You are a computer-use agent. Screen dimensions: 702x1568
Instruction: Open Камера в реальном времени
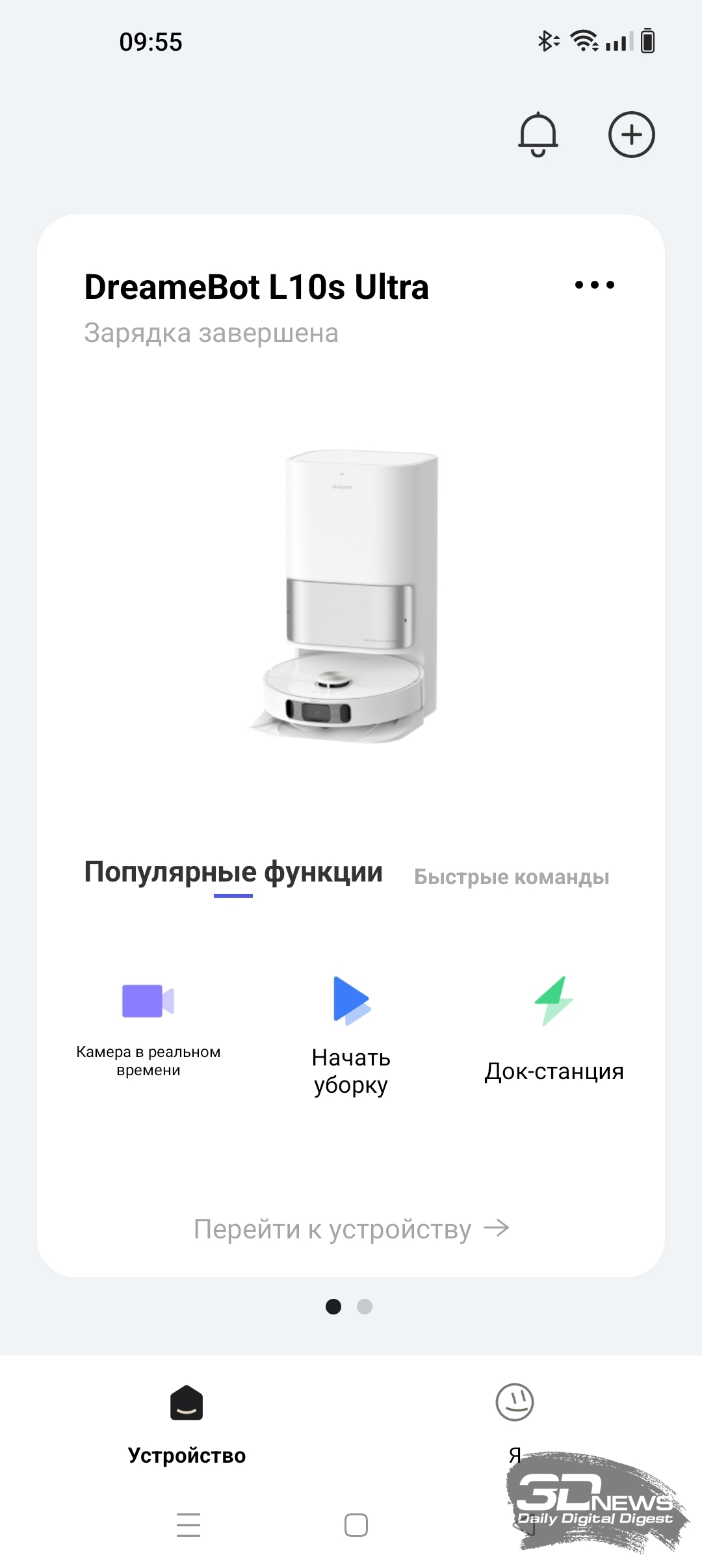click(x=148, y=1027)
